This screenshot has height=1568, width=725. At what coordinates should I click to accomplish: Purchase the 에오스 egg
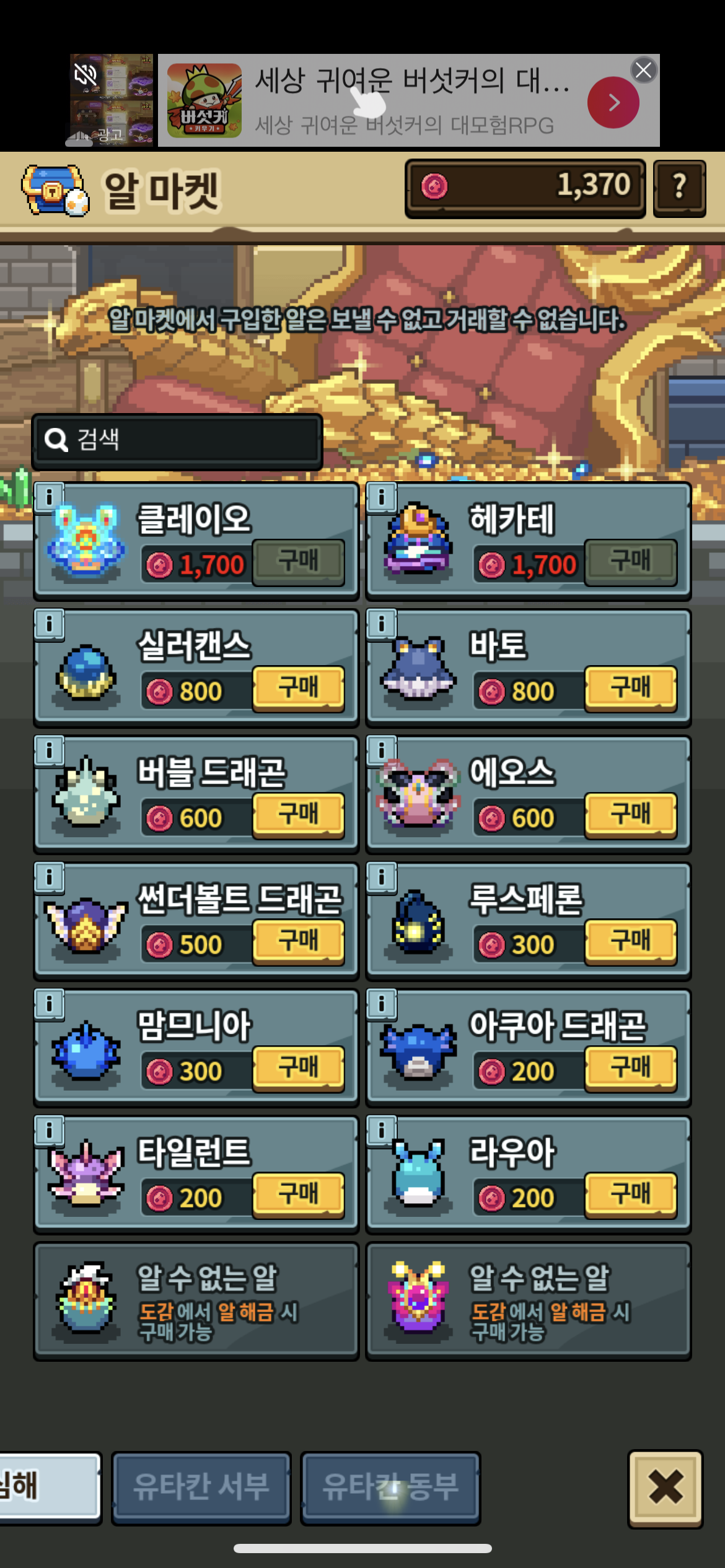[630, 815]
